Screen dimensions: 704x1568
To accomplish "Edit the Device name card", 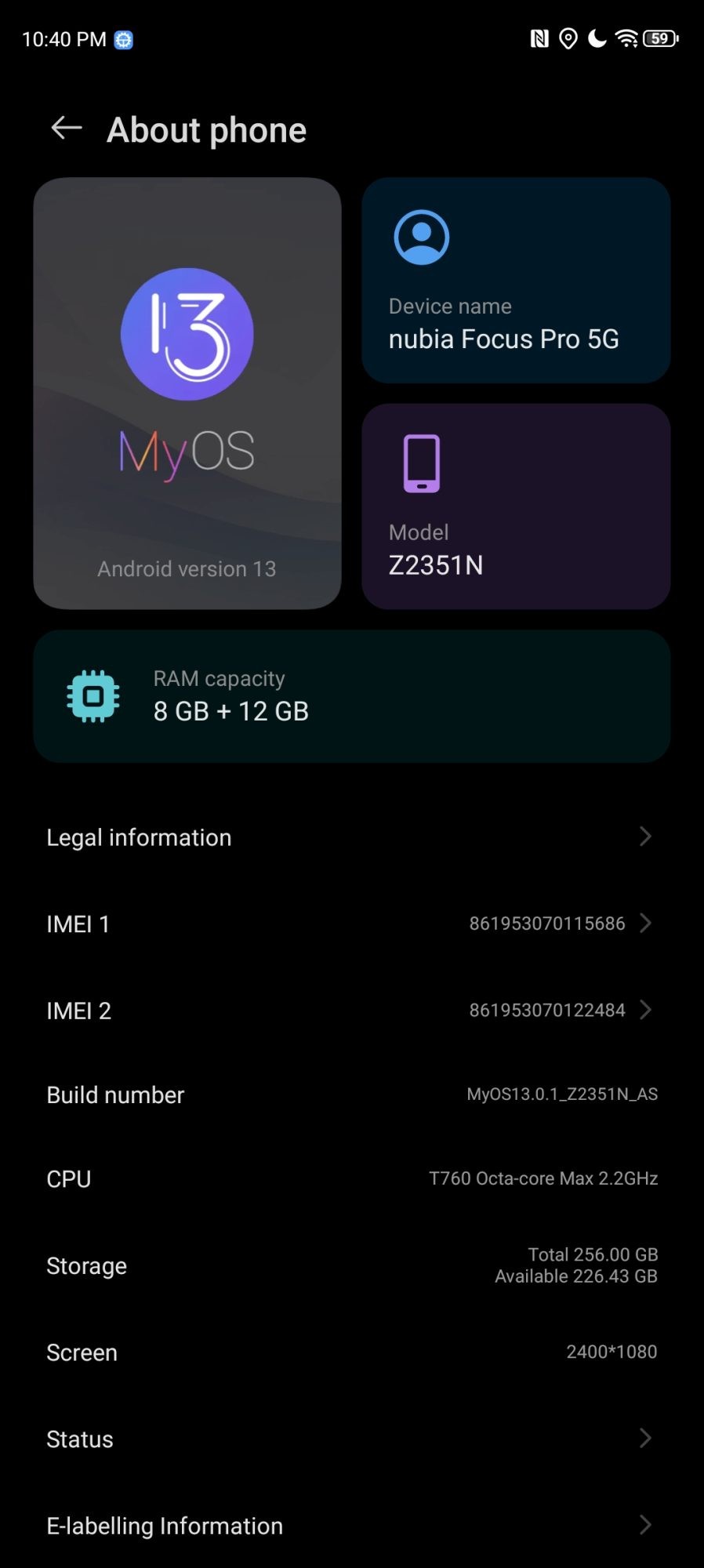I will 515,281.
